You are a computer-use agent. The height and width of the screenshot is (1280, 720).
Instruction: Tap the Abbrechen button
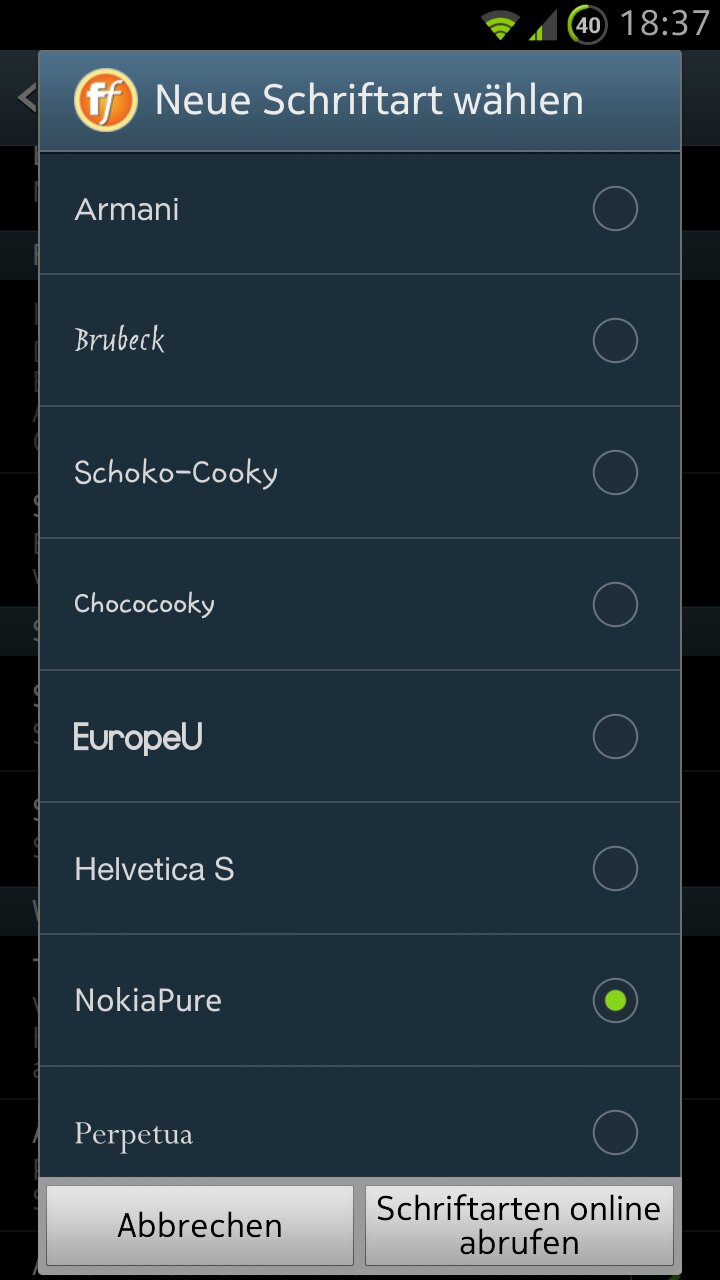click(200, 1225)
